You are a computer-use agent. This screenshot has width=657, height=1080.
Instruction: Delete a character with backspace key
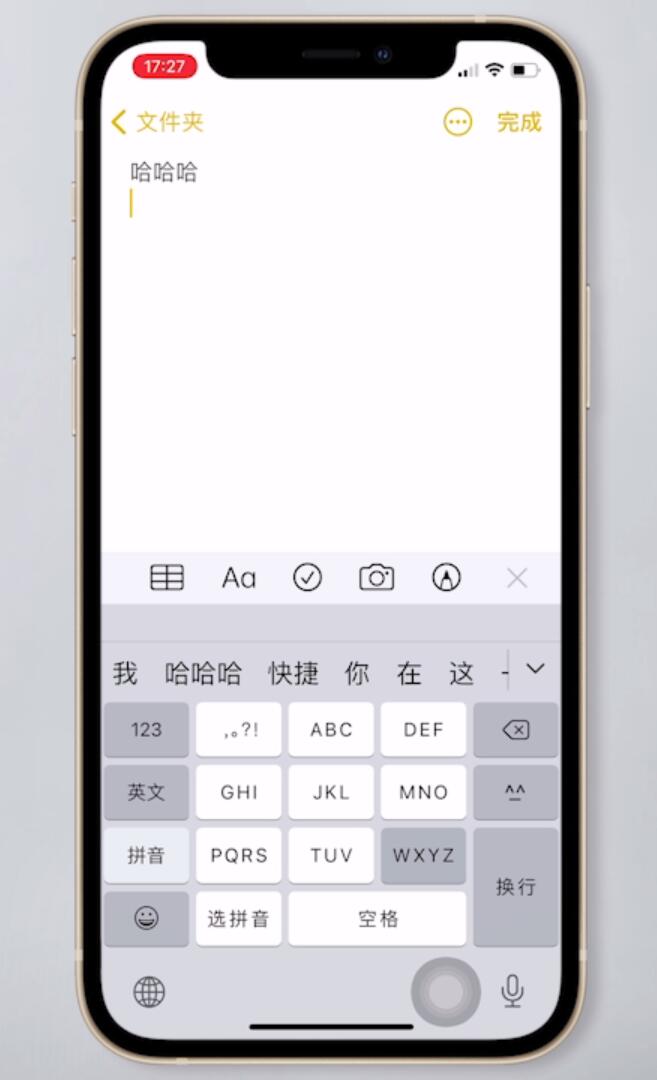515,729
